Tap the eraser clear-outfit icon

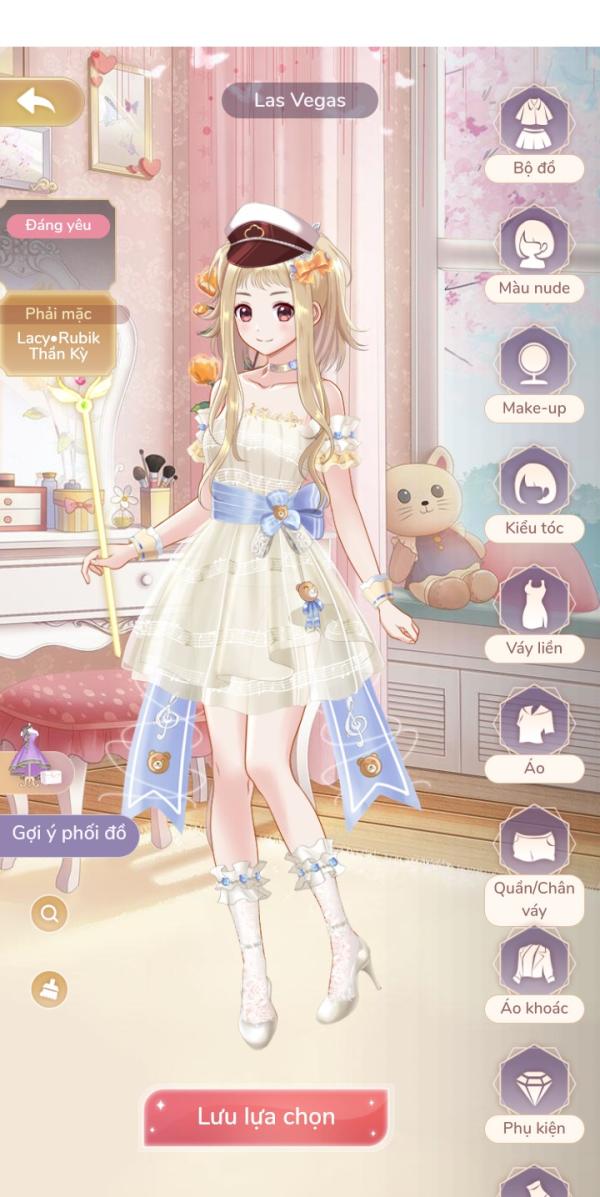pos(50,989)
